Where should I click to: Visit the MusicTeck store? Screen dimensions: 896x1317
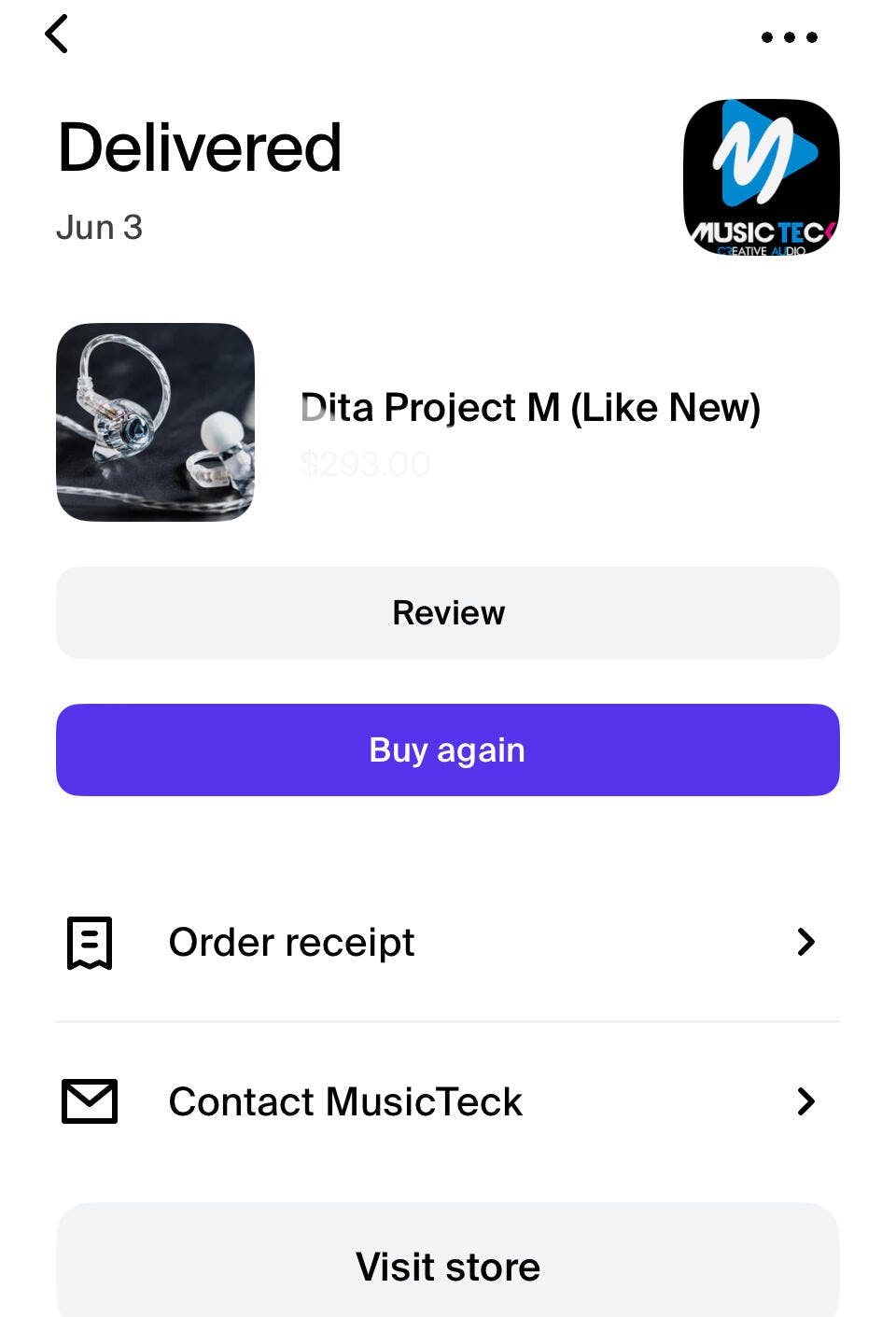pyautogui.click(x=448, y=1267)
